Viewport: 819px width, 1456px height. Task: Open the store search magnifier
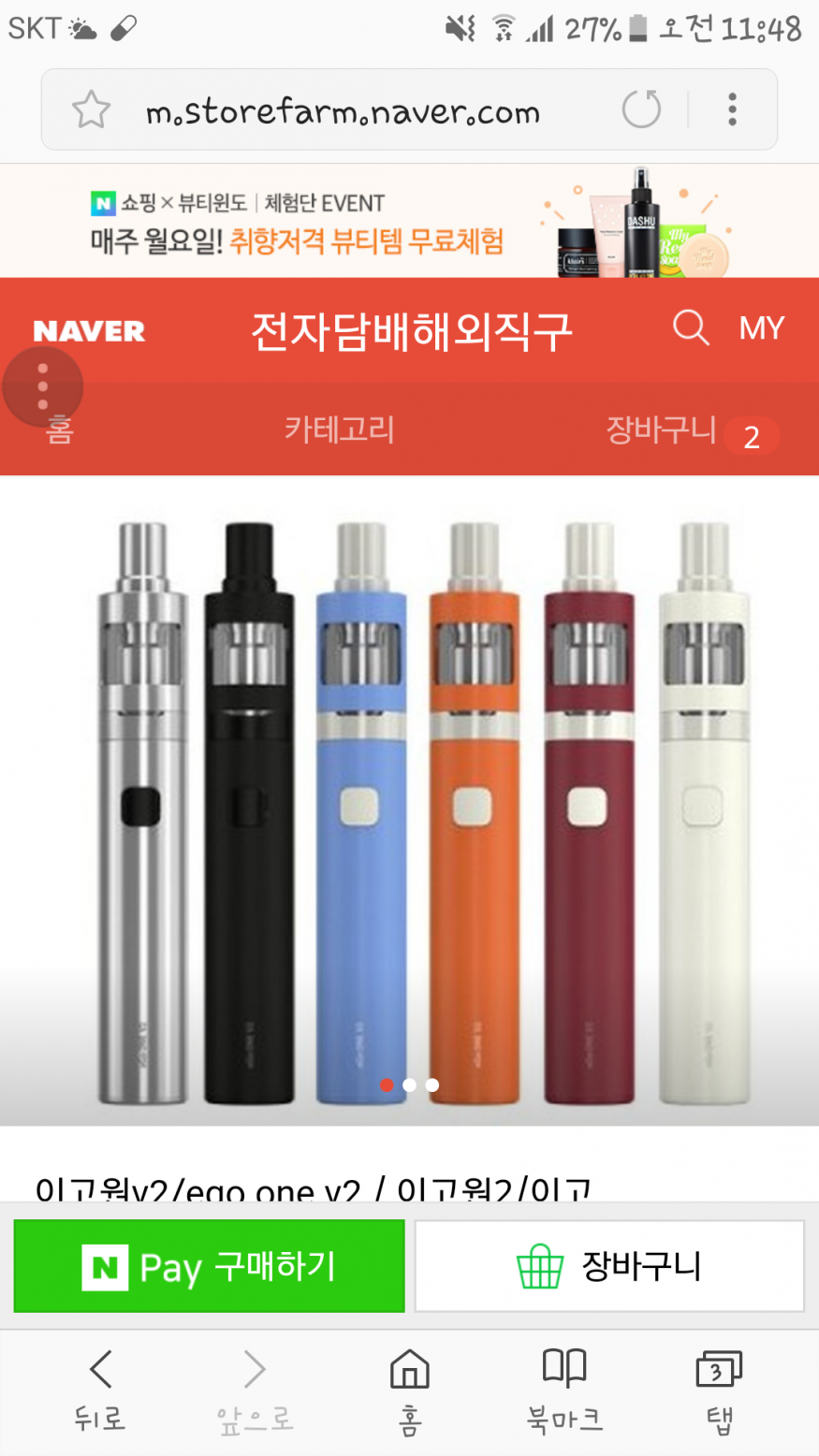click(x=691, y=328)
